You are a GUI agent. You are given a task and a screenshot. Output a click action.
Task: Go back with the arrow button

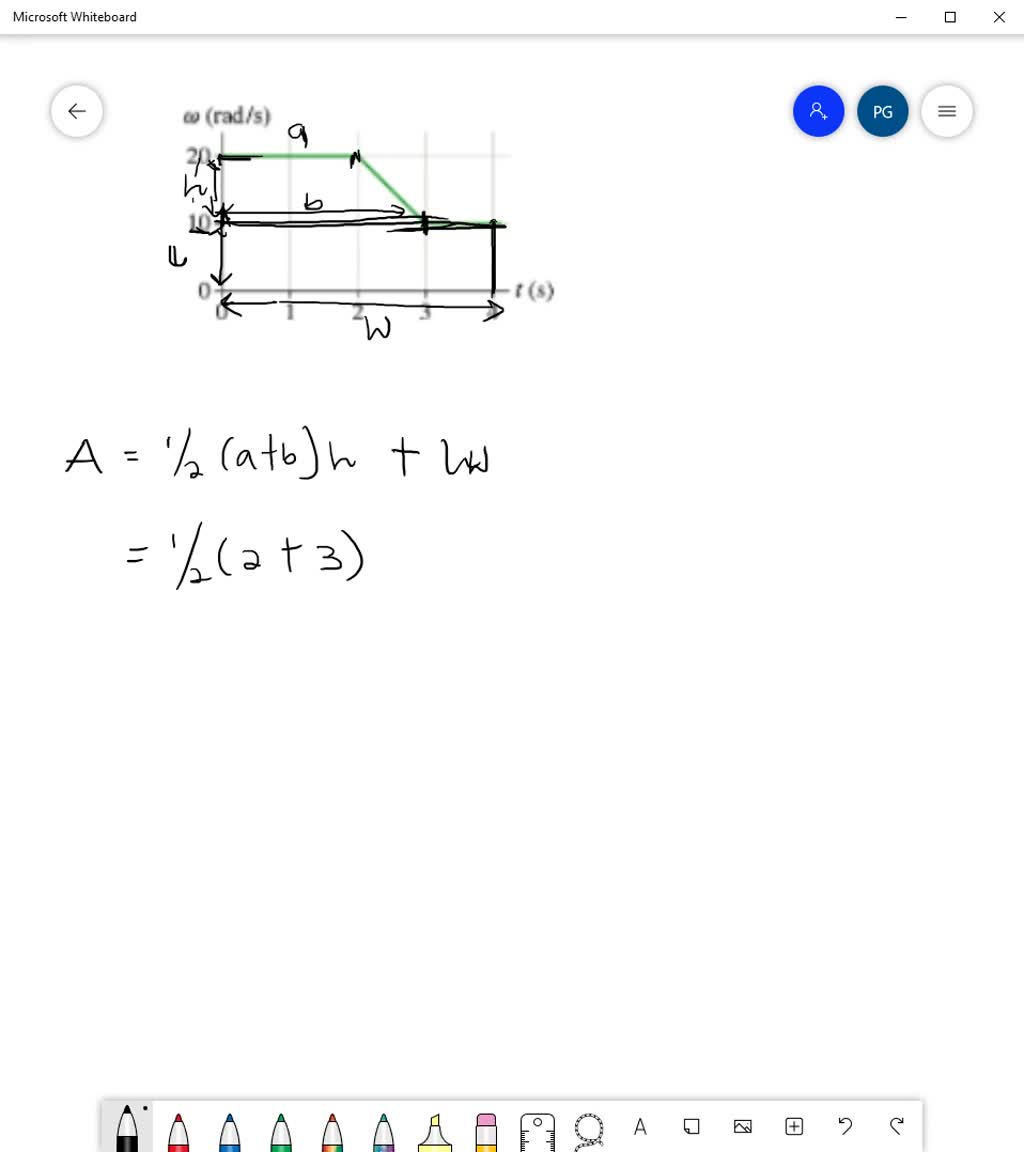coord(76,111)
